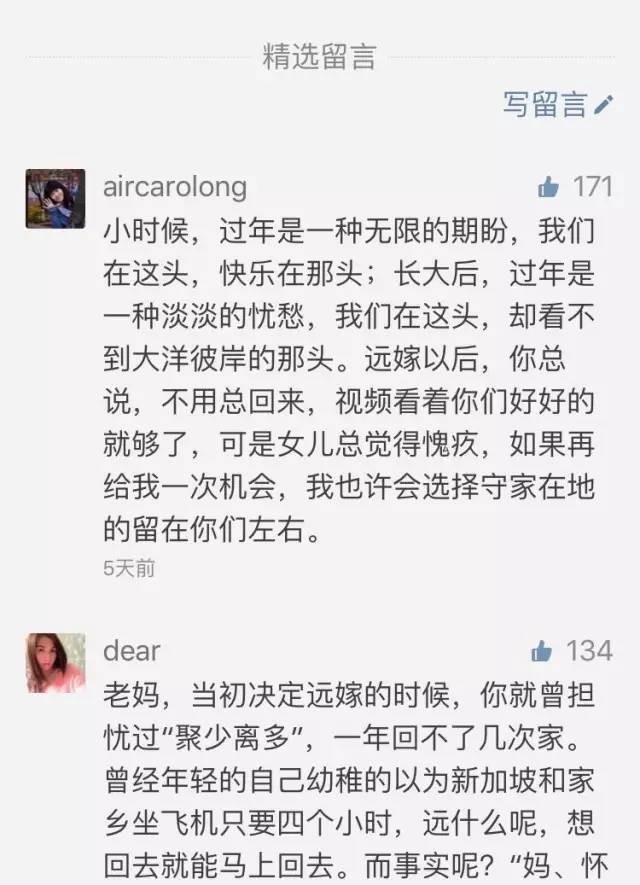
Task: Tap 写留言 to write a comment
Action: point(556,104)
